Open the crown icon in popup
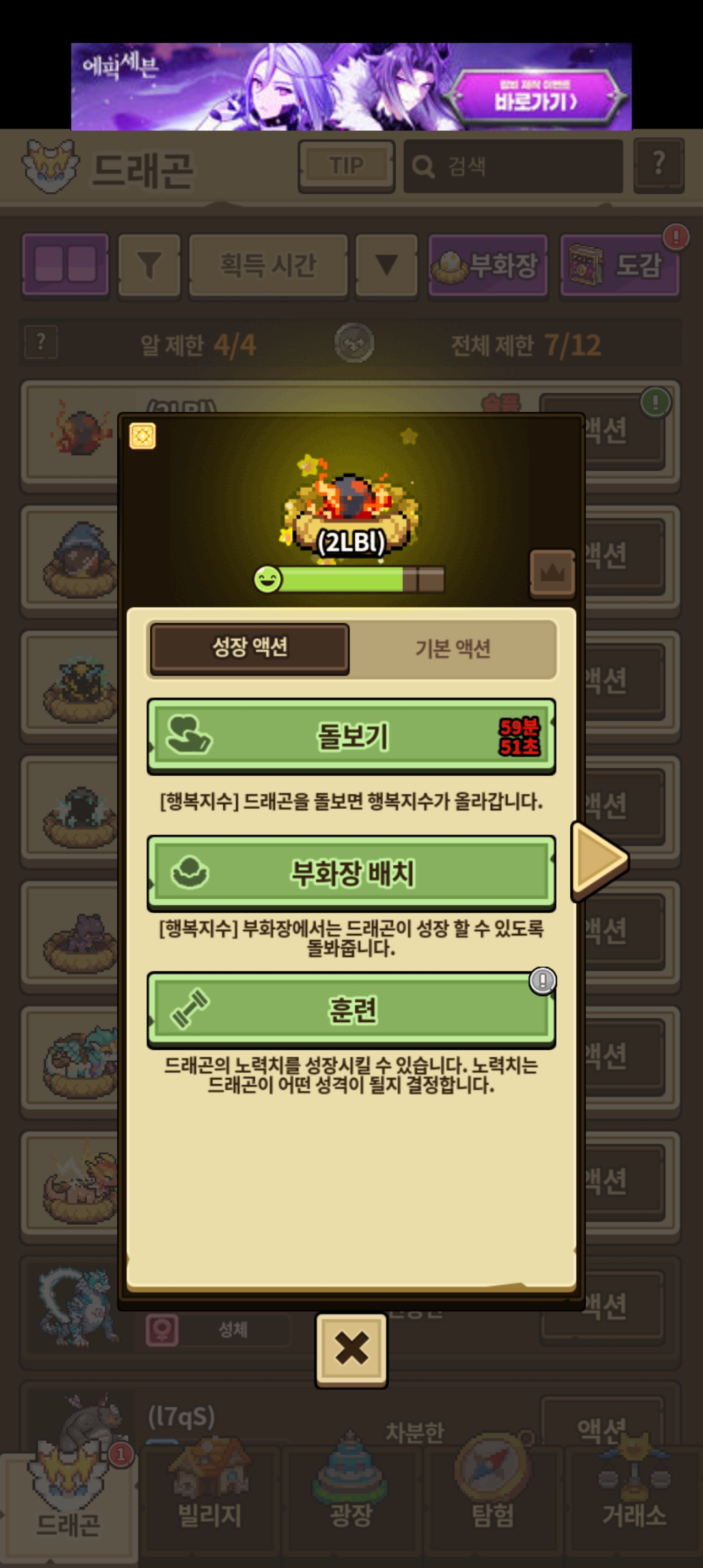Screen dimensions: 703x1568 tap(553, 573)
